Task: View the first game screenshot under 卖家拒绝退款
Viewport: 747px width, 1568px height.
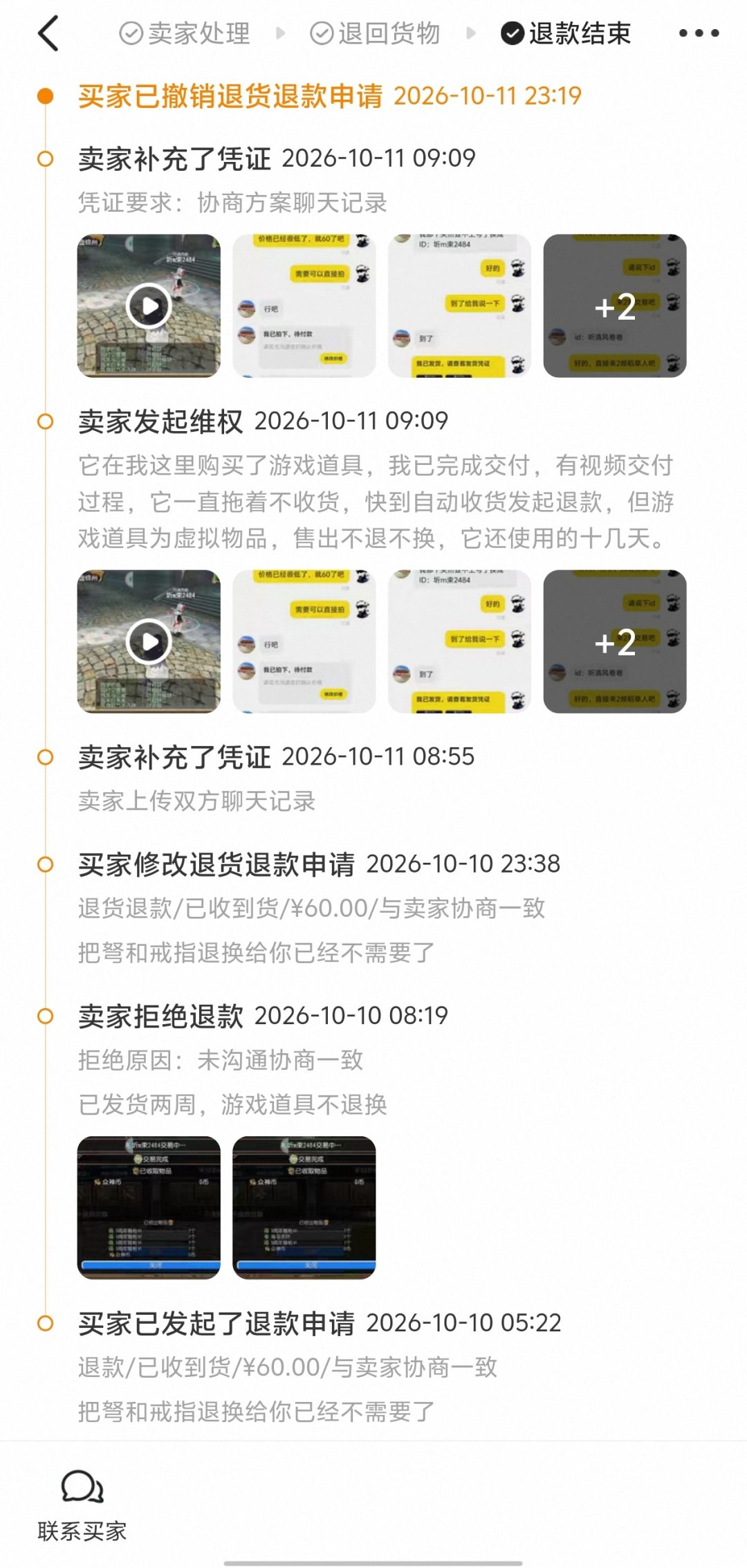Action: point(149,1207)
